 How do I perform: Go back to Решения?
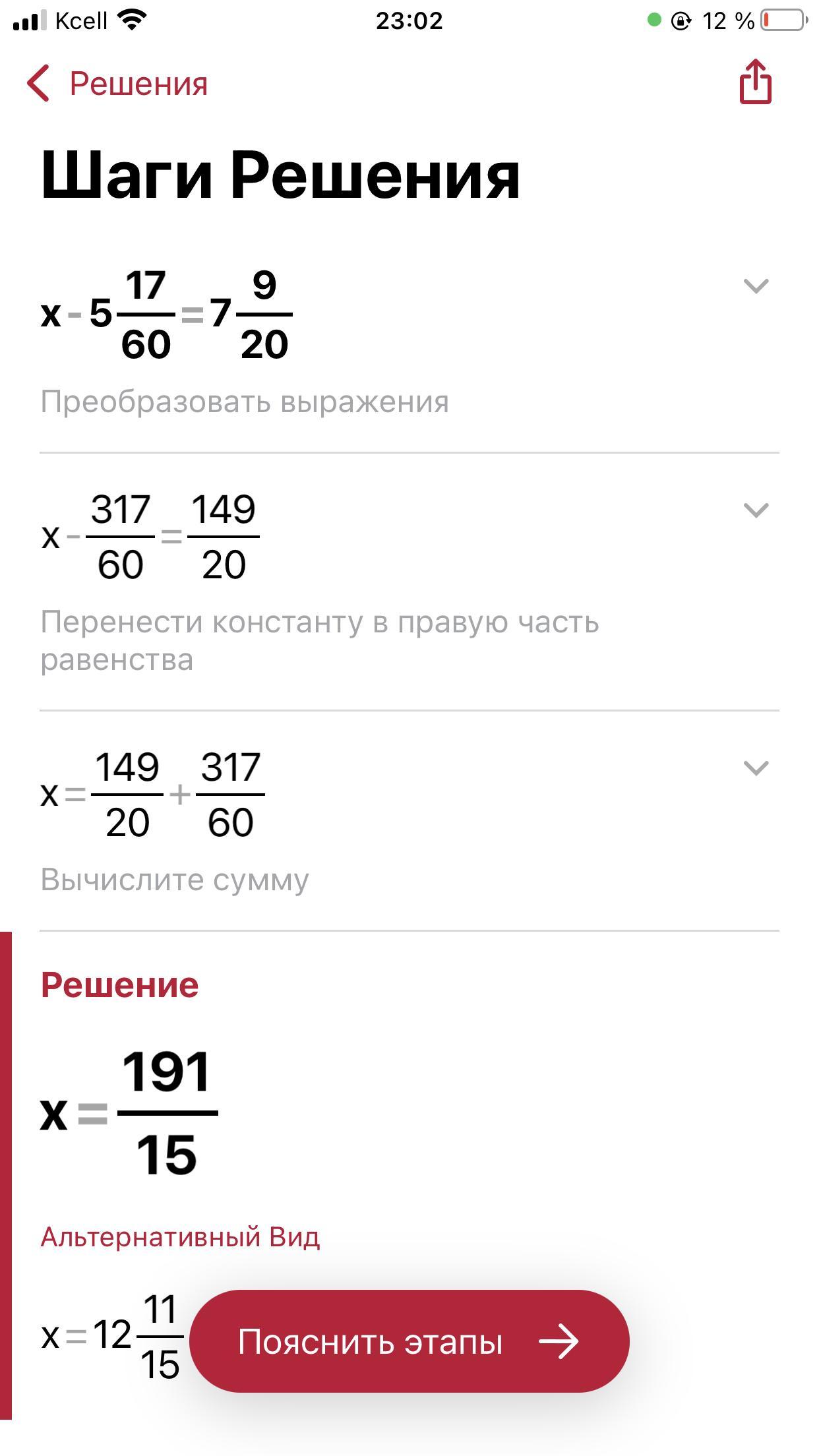(x=117, y=84)
